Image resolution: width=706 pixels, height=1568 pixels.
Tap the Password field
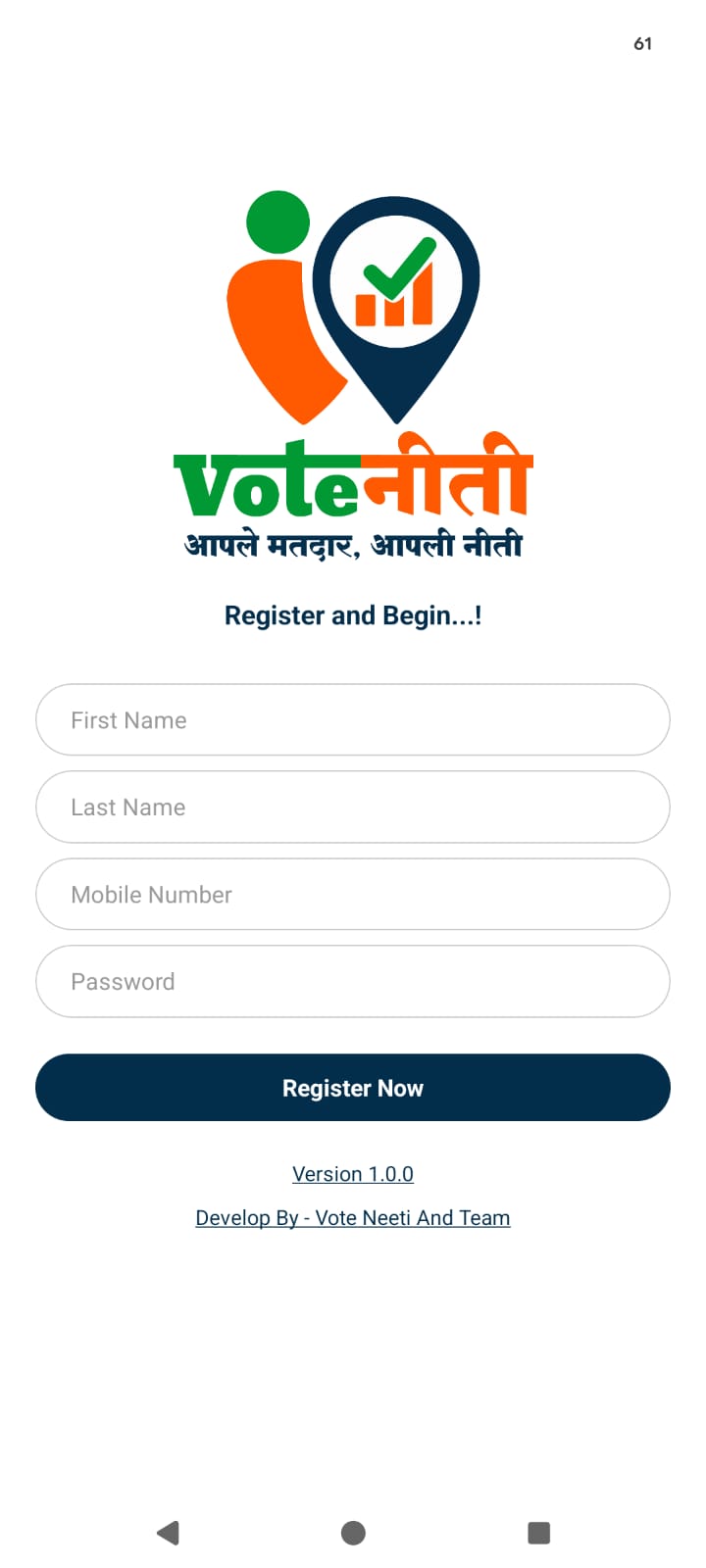pyautogui.click(x=353, y=982)
